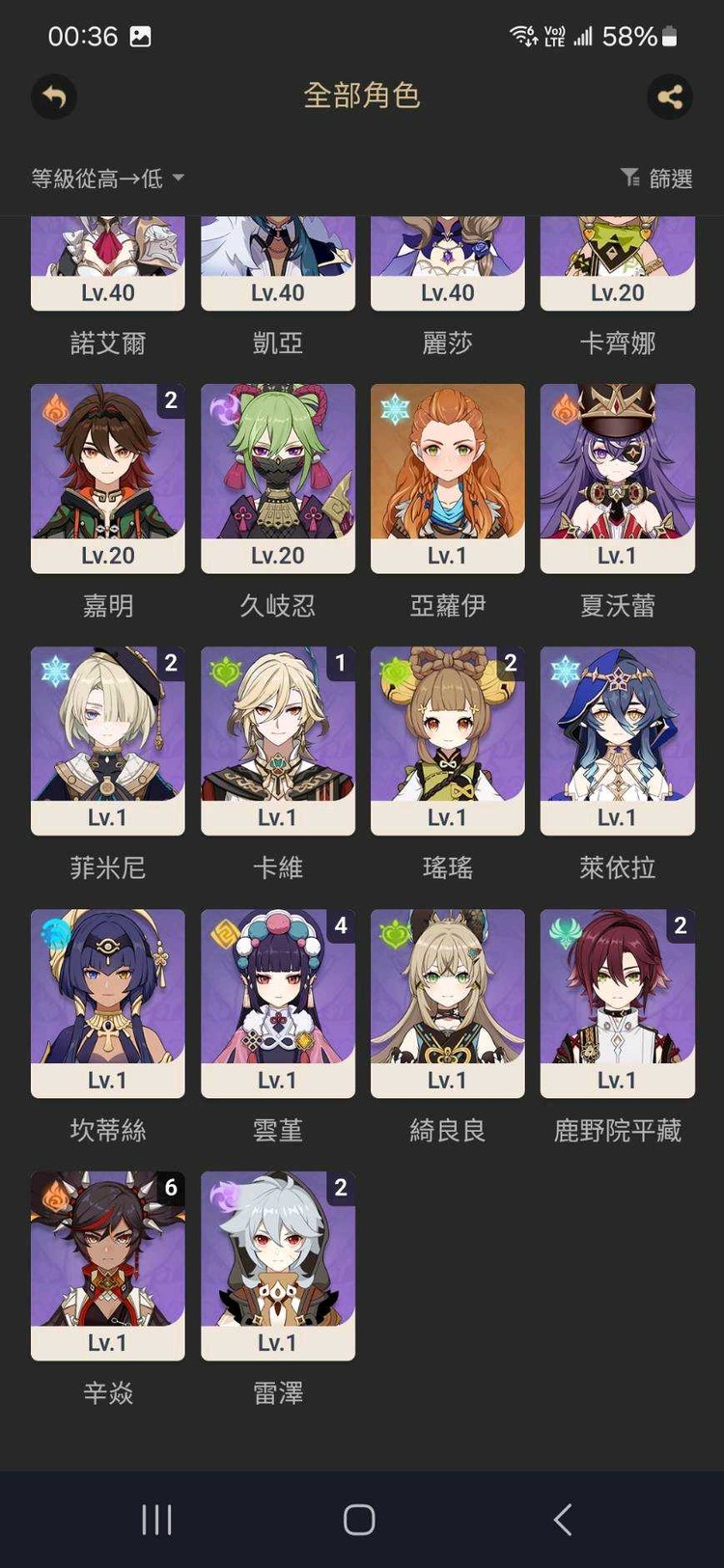View details for 萊依拉
The width and height of the screenshot is (724, 1568).
coord(617,740)
